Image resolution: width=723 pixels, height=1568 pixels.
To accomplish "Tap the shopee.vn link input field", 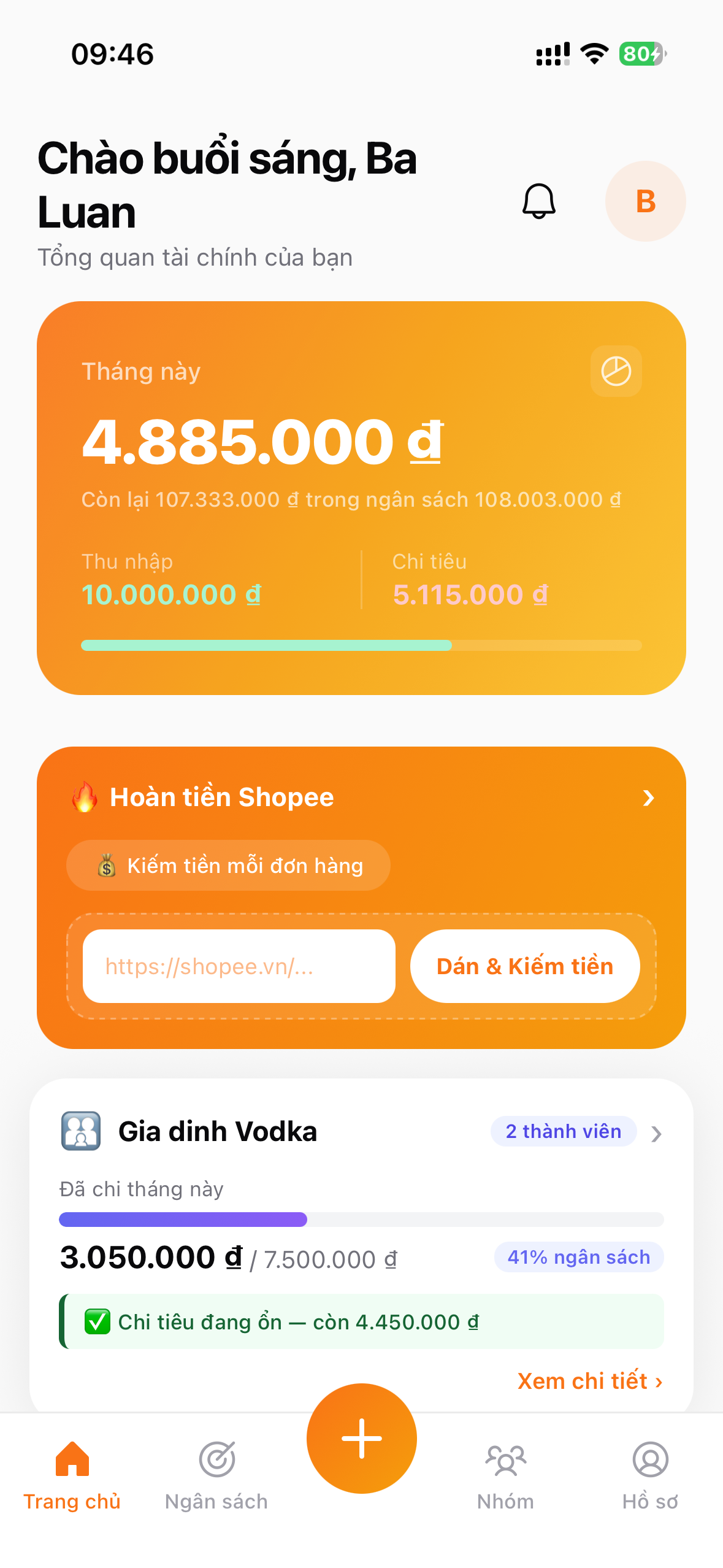I will pos(239,966).
